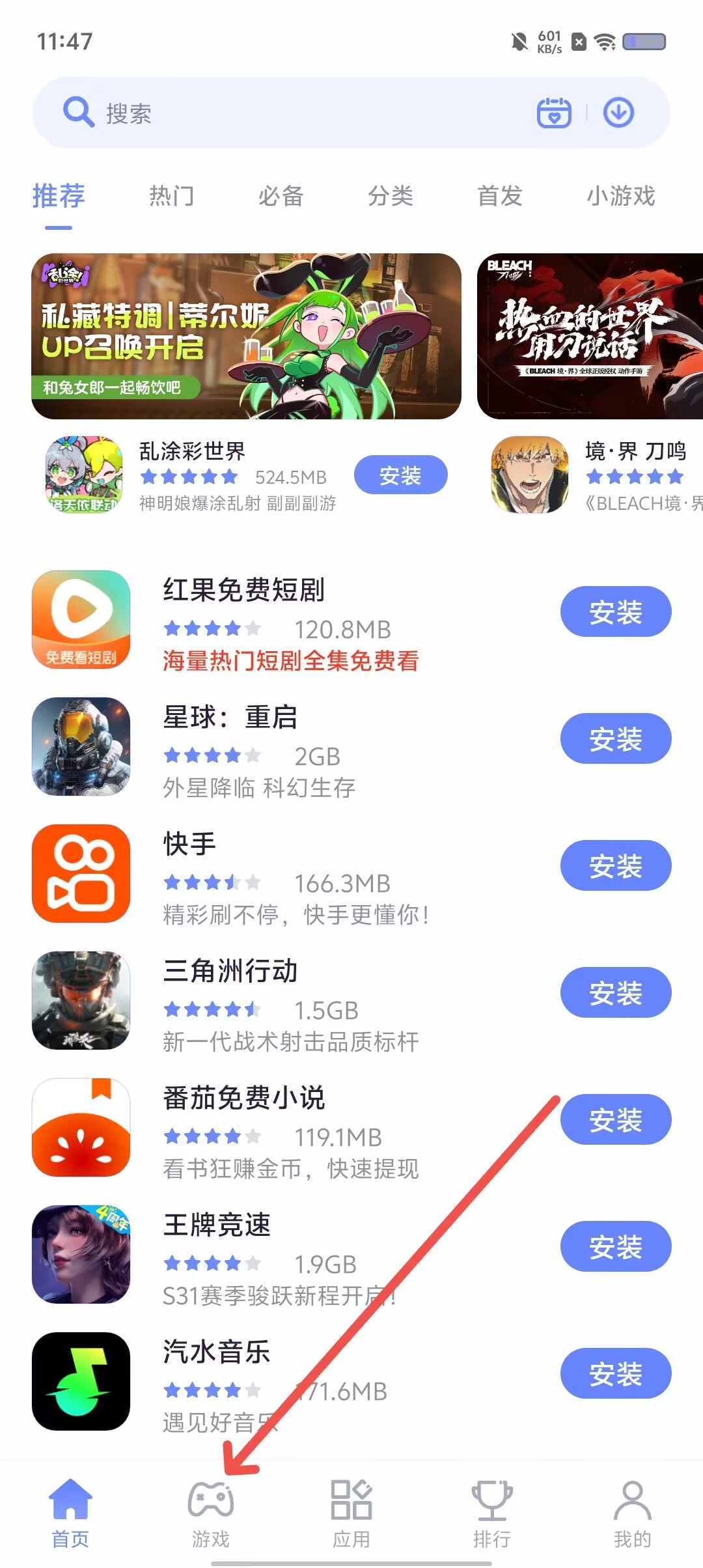Viewport: 703px width, 1568px height.
Task: Install 红果免费短剧
Action: (615, 611)
